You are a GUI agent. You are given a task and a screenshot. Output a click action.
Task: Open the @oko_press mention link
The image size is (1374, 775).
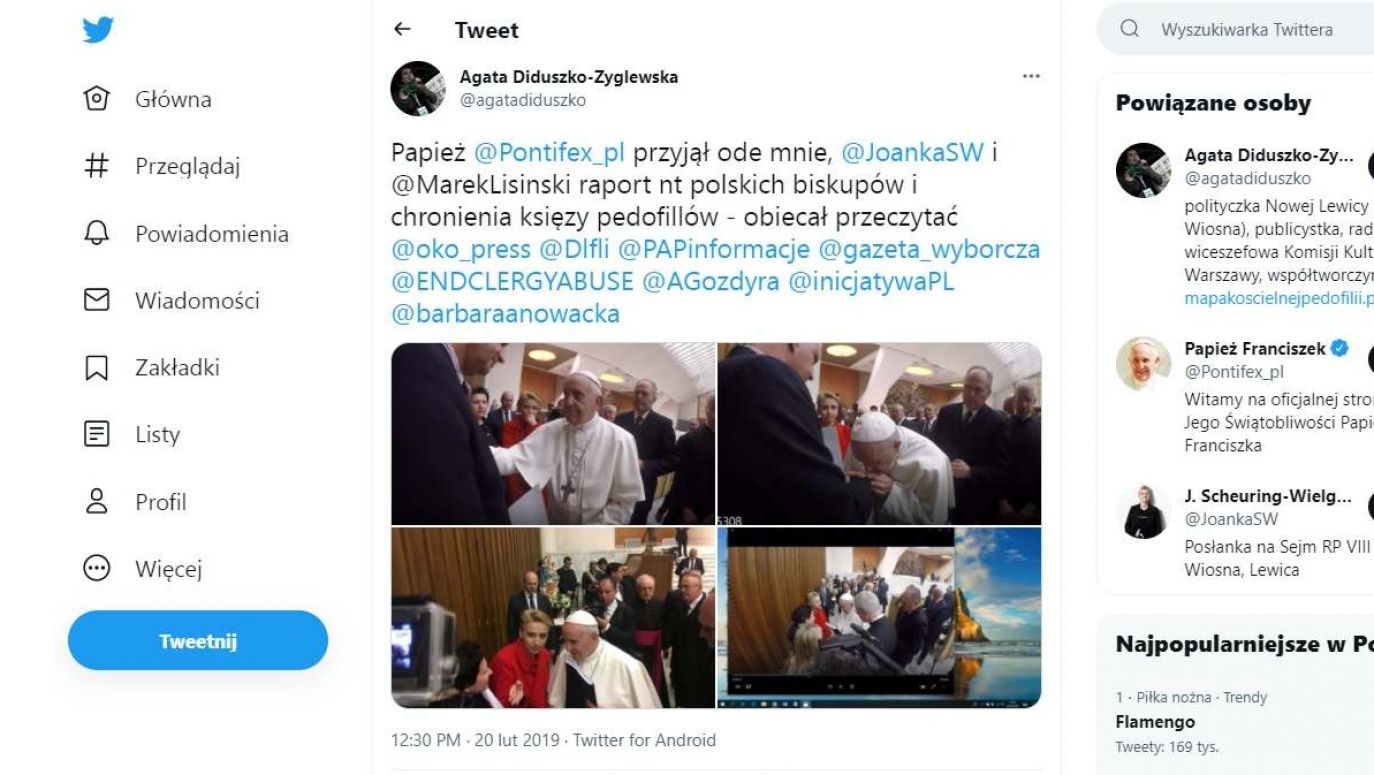tap(461, 250)
